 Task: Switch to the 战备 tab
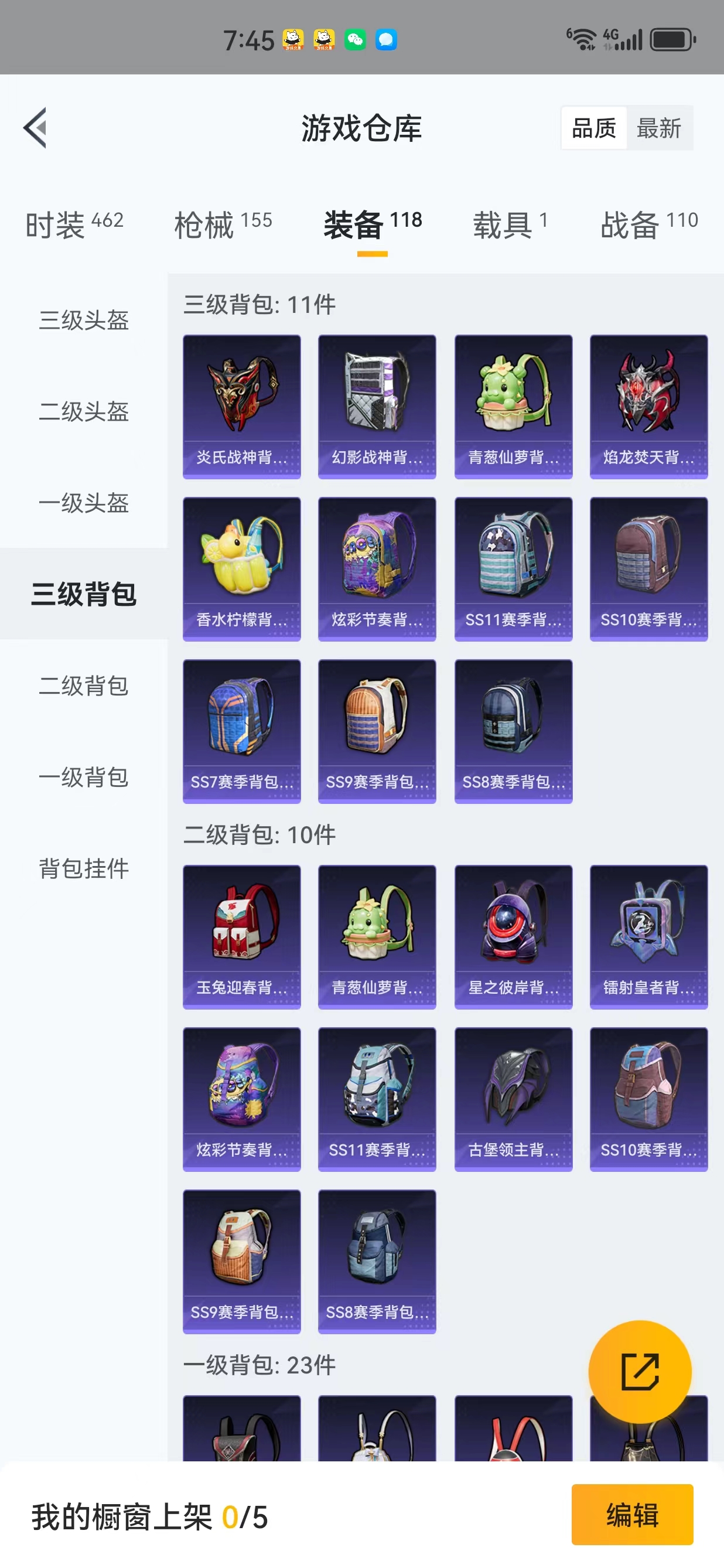648,224
